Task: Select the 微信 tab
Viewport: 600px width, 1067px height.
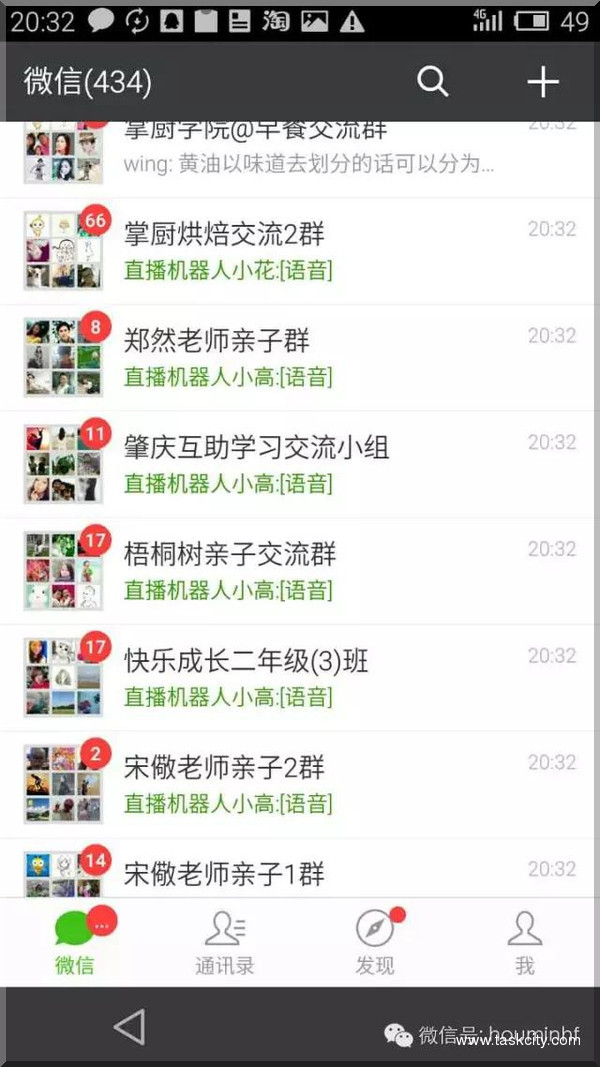Action: coord(75,943)
